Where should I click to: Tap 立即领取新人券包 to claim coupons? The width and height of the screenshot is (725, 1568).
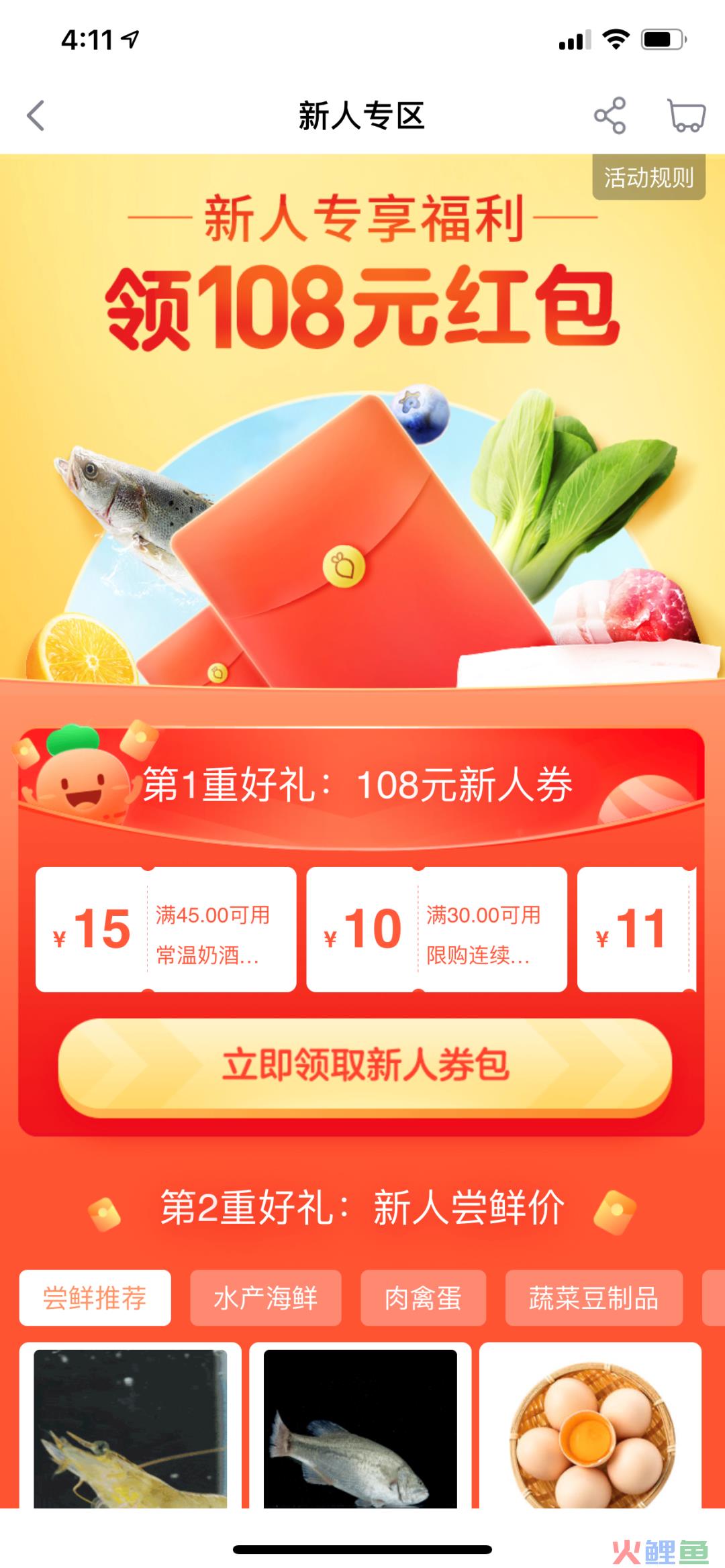(x=365, y=1066)
